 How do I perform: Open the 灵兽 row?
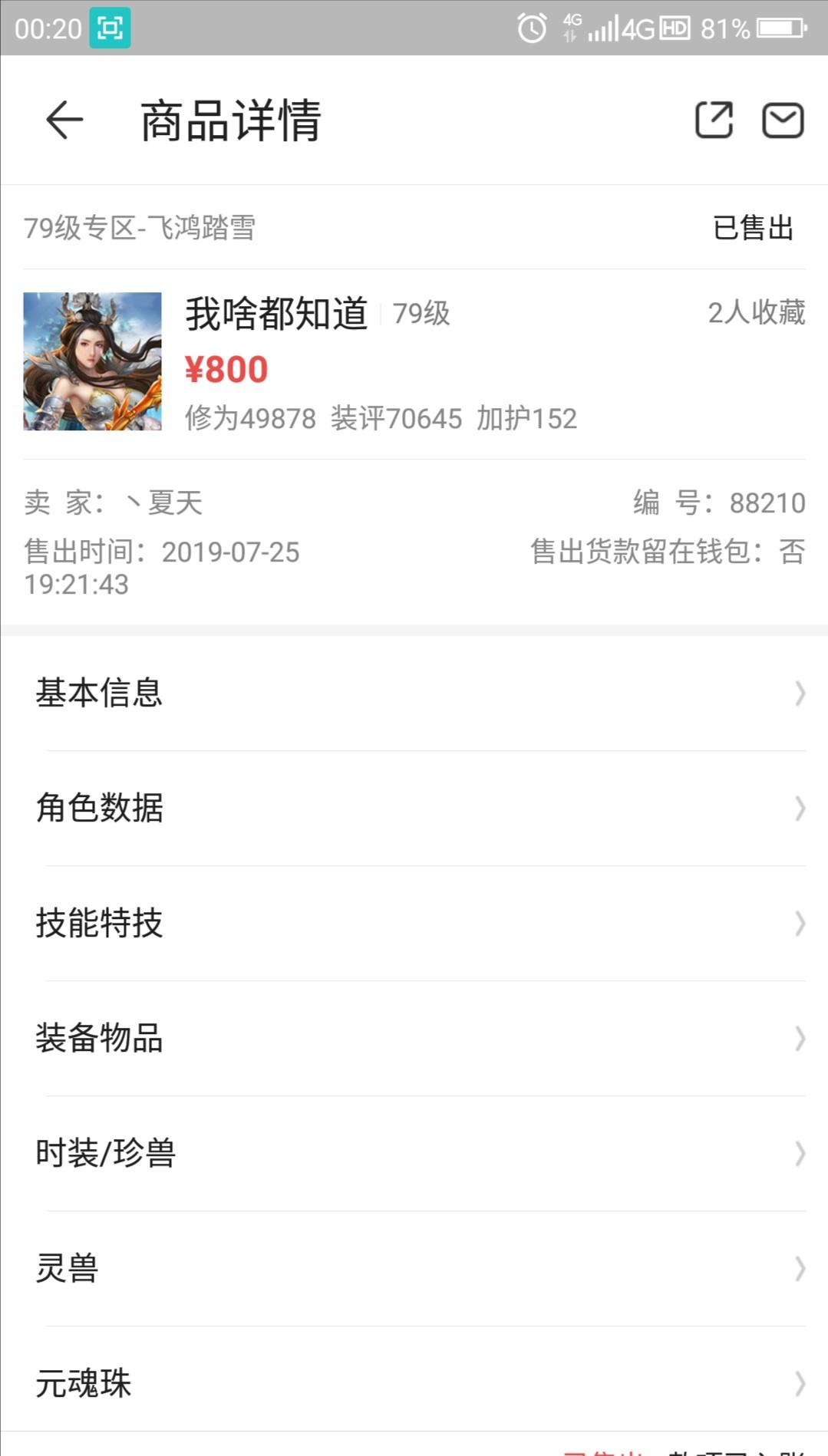click(414, 1268)
